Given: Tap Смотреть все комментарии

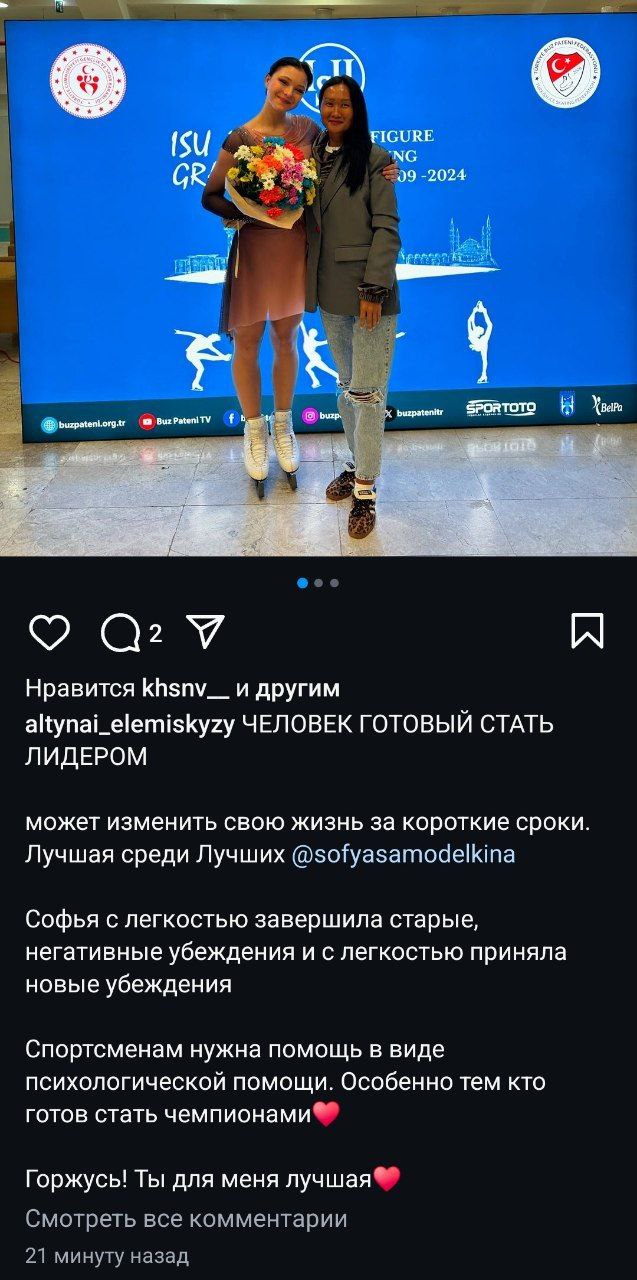Looking at the screenshot, I should (x=186, y=1219).
